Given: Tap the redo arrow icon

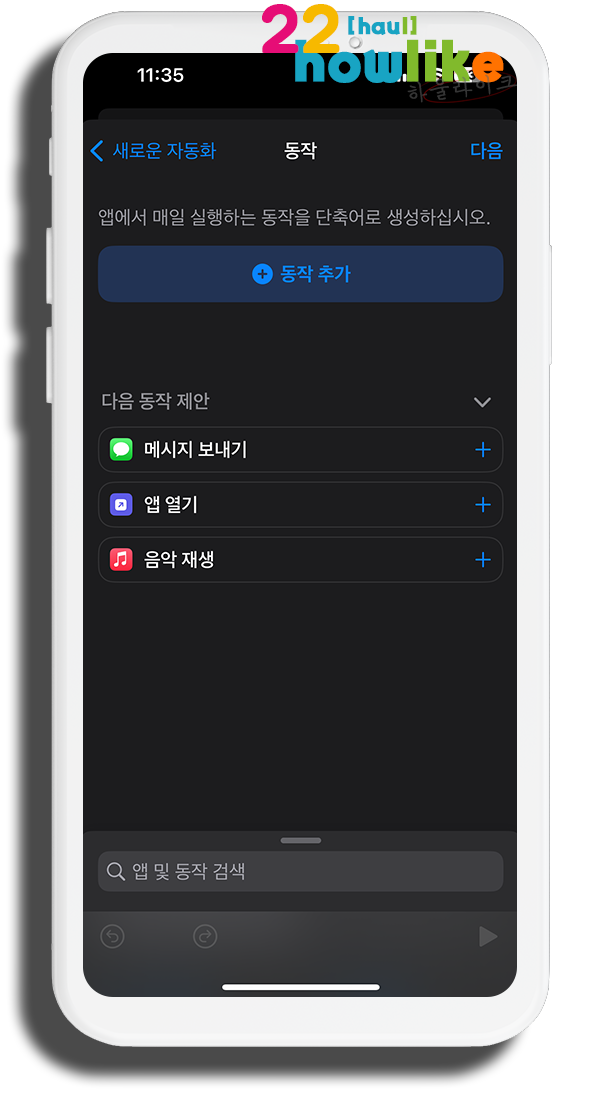Looking at the screenshot, I should coord(205,937).
